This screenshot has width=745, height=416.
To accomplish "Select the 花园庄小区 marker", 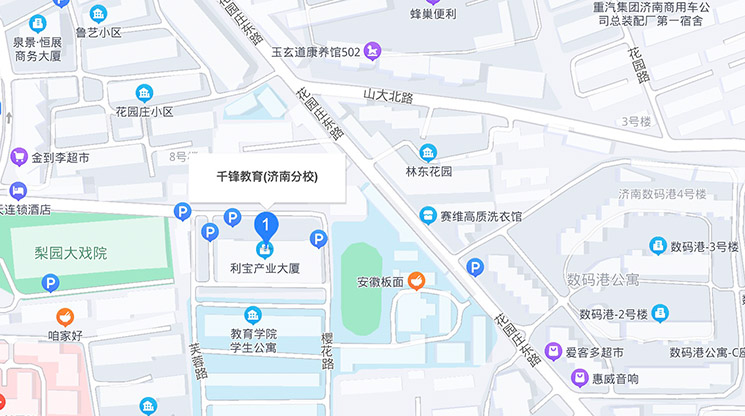I will point(145,94).
